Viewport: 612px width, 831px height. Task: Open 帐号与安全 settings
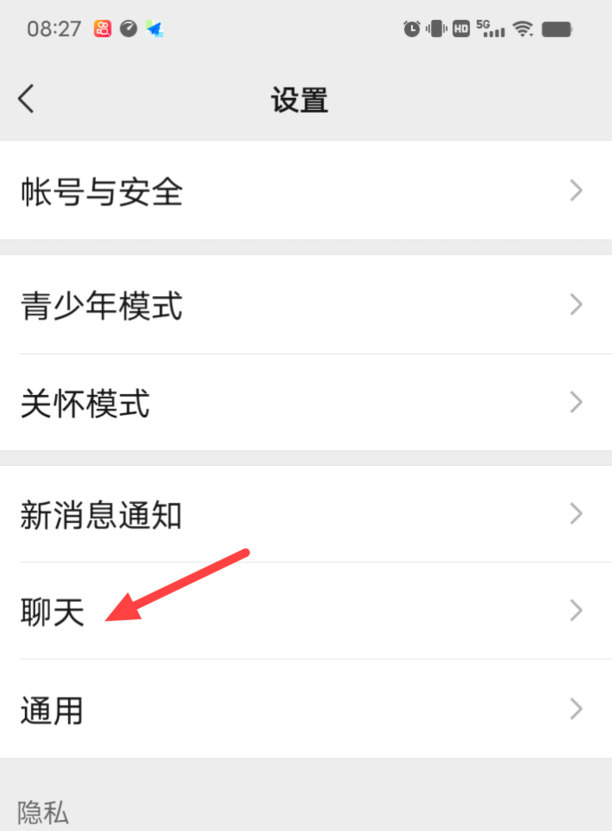coord(305,191)
